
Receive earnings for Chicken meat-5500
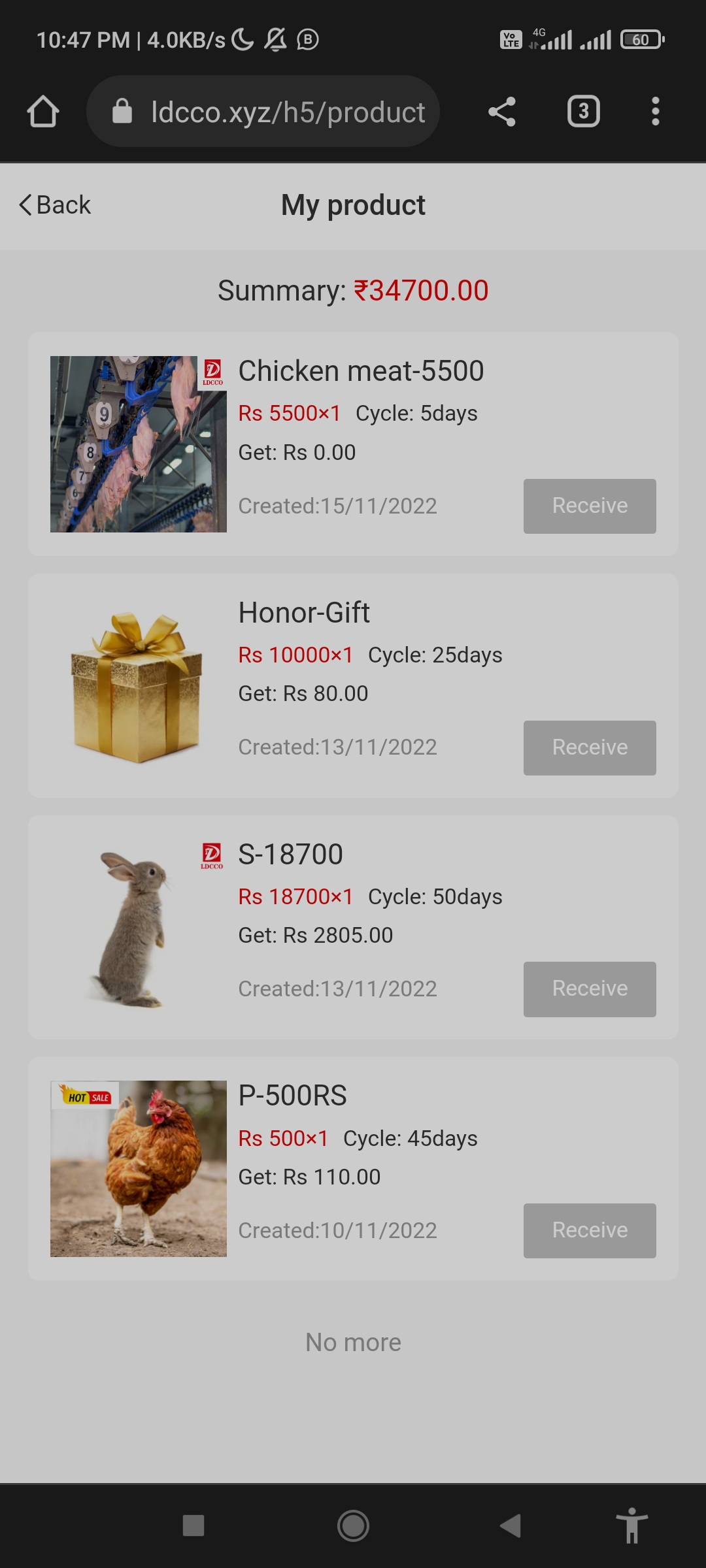coord(589,506)
